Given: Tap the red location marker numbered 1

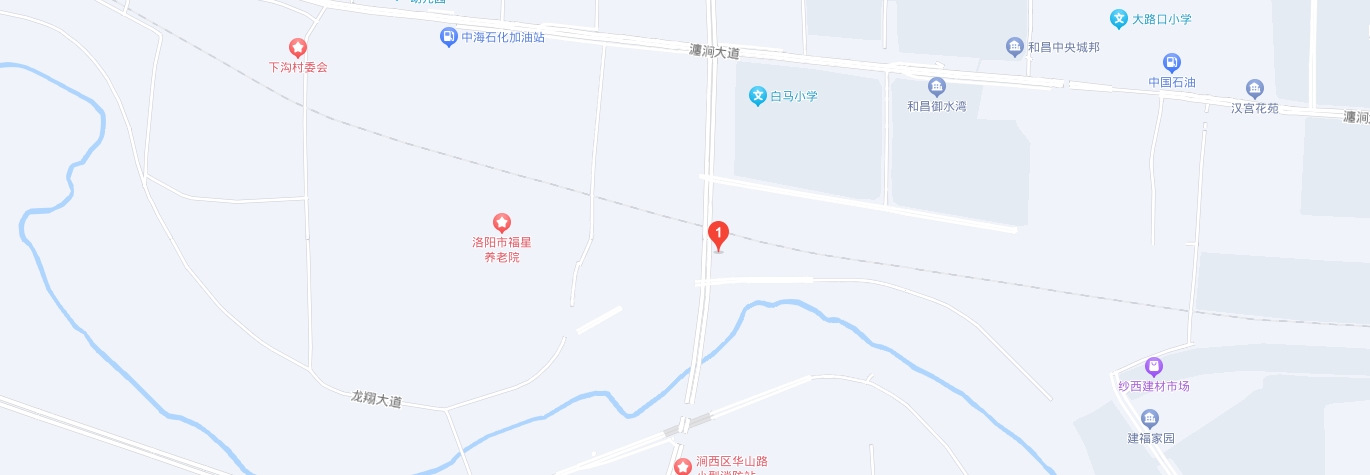Looking at the screenshot, I should 718,234.
